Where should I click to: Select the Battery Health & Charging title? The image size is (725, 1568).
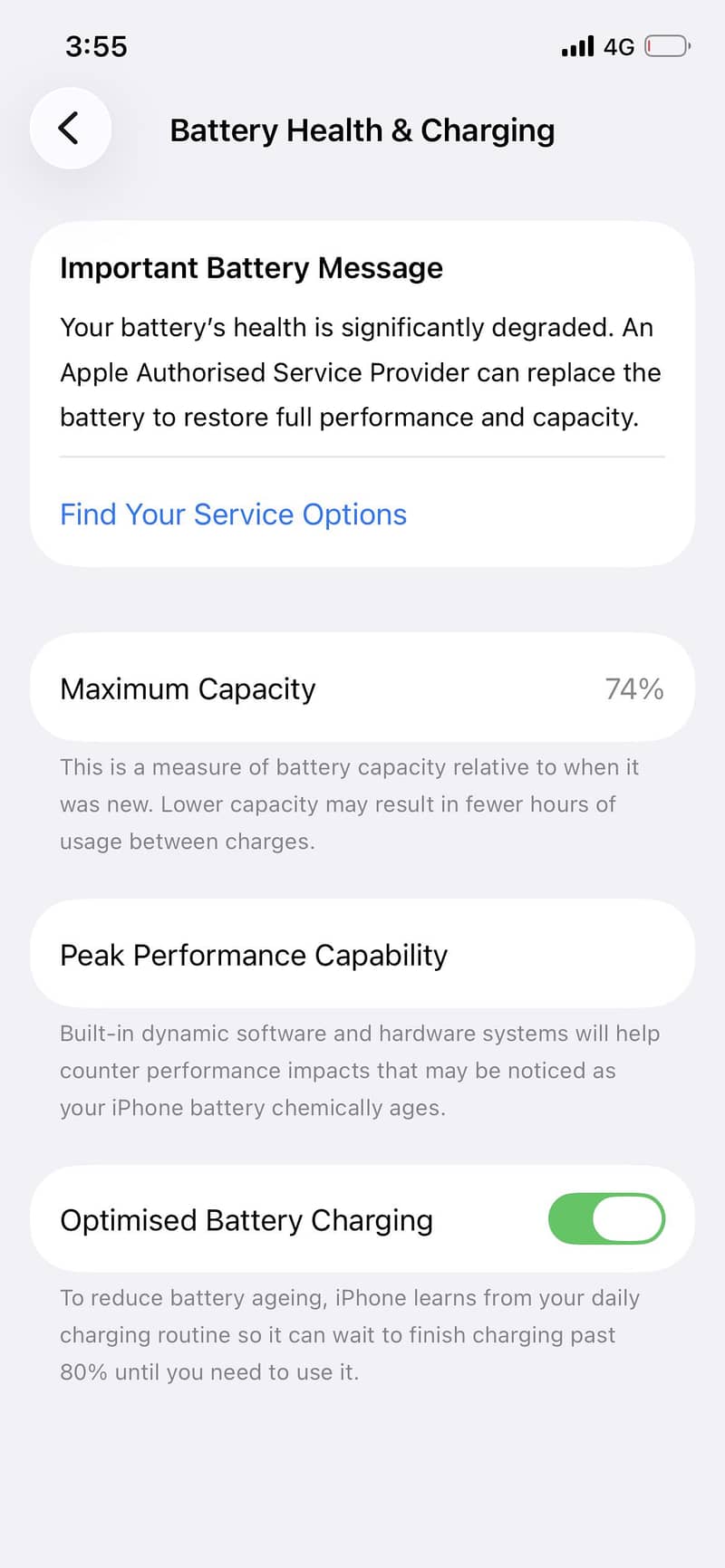tap(362, 130)
